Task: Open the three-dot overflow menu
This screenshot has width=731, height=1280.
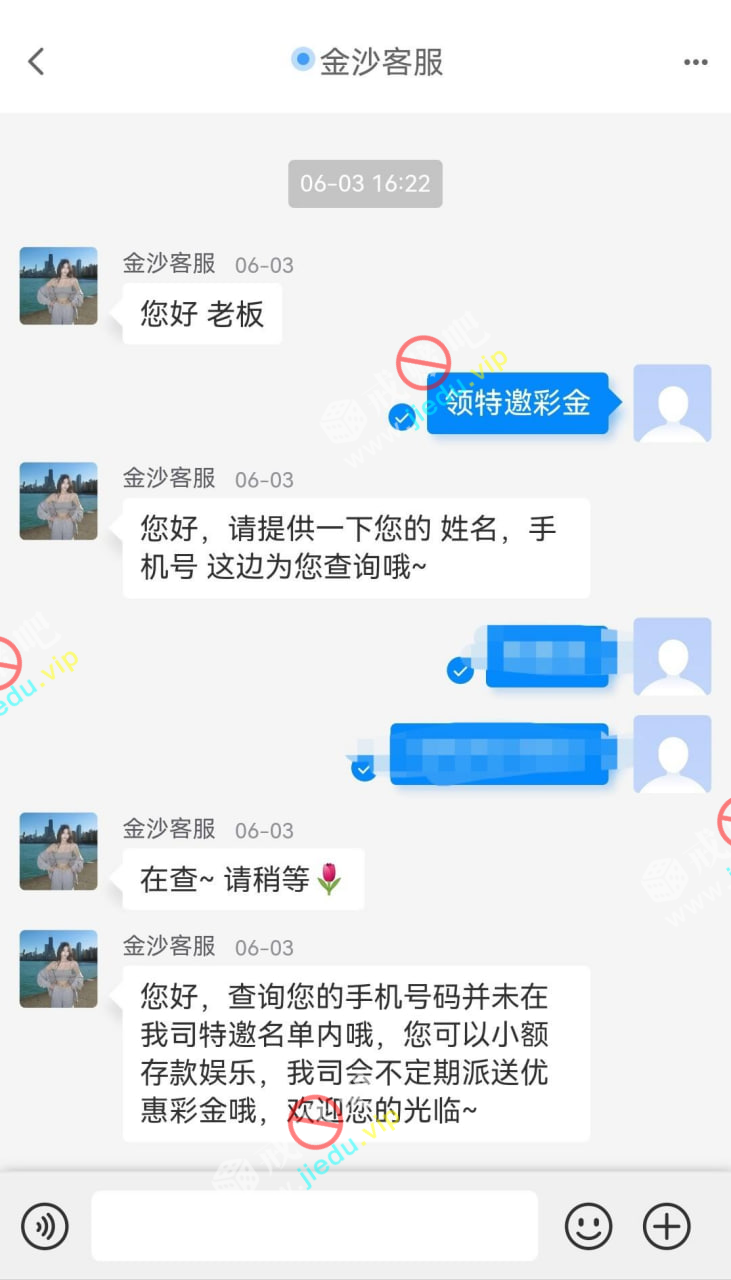Action: (x=695, y=62)
